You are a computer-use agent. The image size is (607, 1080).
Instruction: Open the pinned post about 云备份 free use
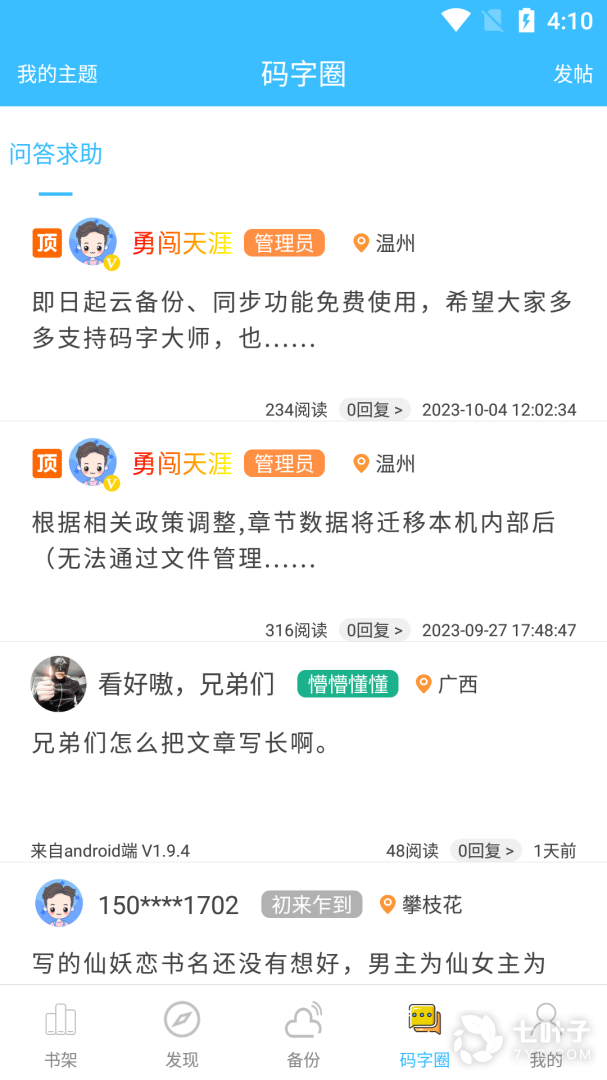point(302,320)
